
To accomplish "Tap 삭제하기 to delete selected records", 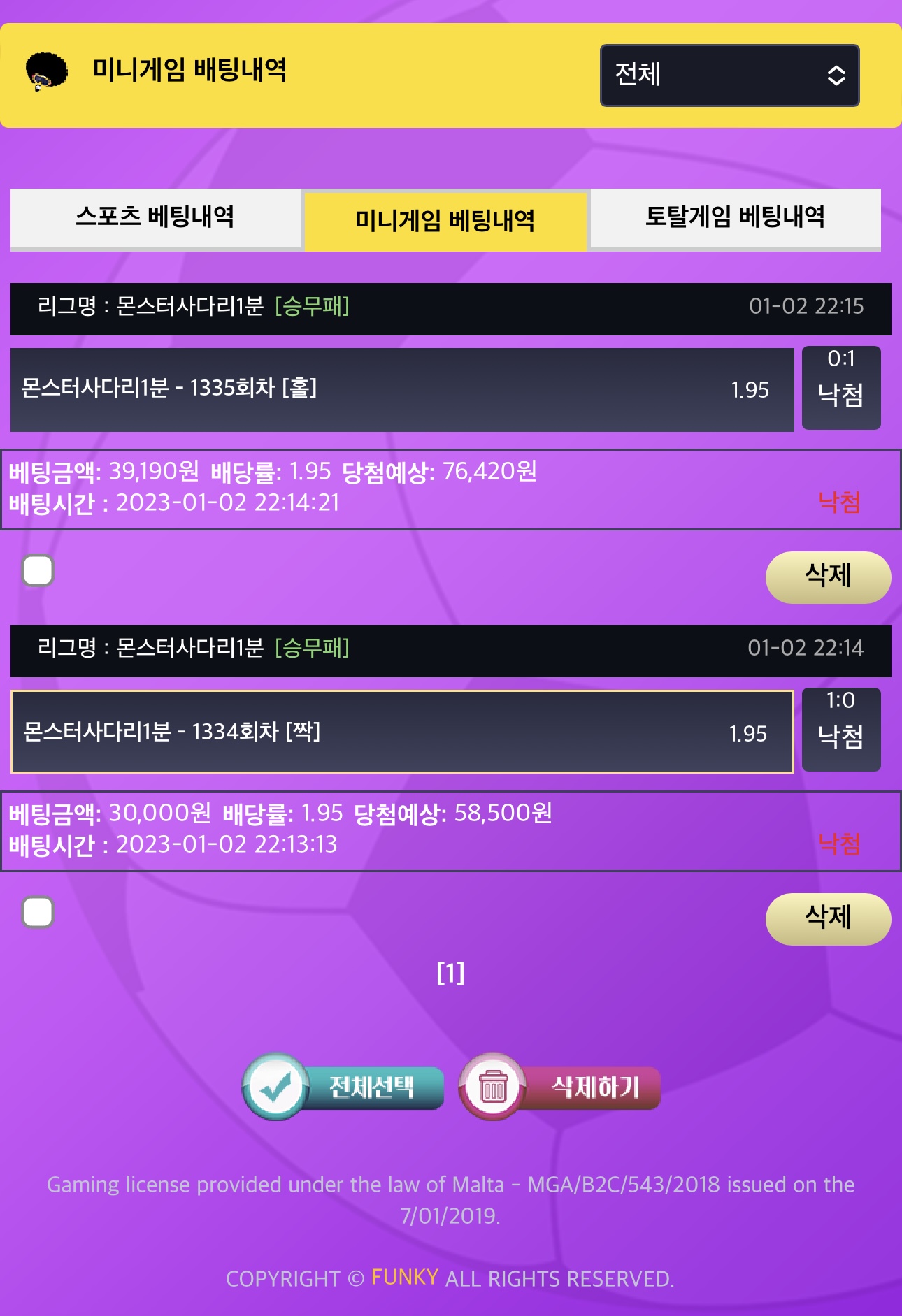I will tap(560, 1087).
